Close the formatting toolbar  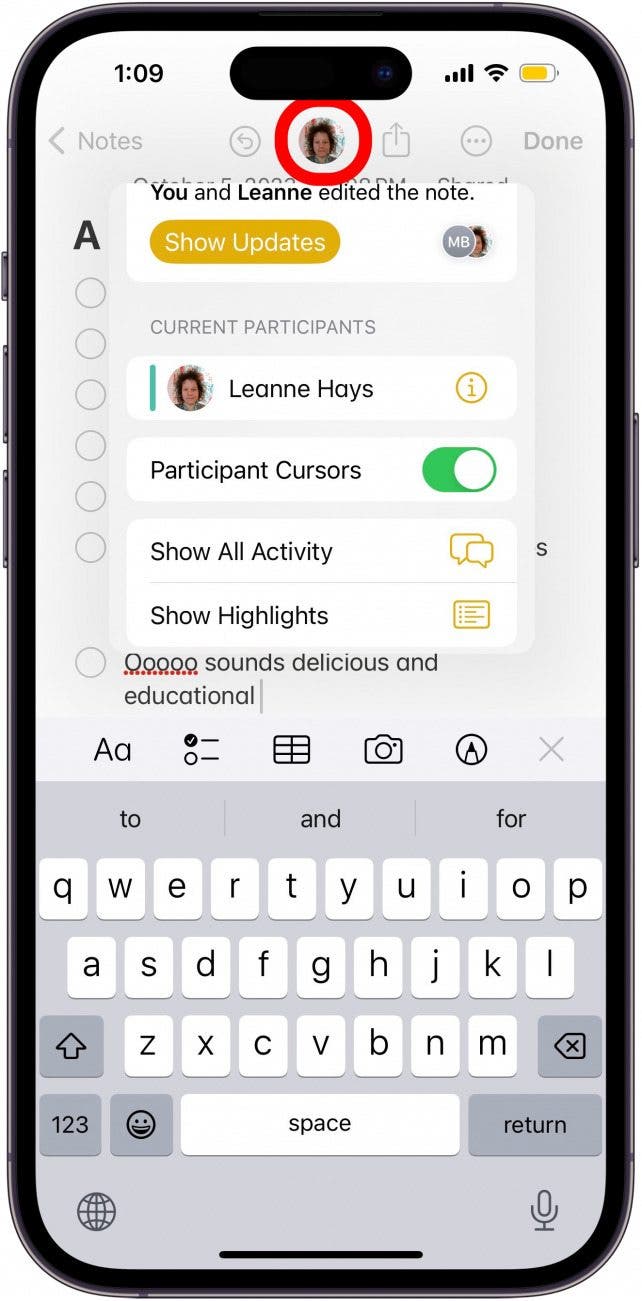[551, 749]
